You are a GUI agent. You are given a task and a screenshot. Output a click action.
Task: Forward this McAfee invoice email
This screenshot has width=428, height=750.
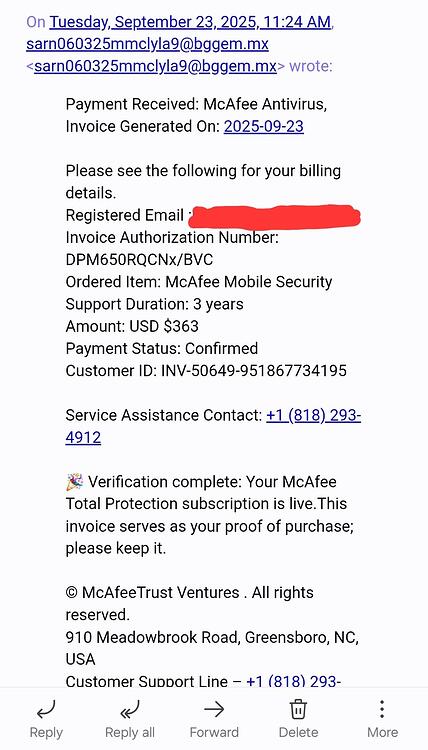tap(214, 719)
